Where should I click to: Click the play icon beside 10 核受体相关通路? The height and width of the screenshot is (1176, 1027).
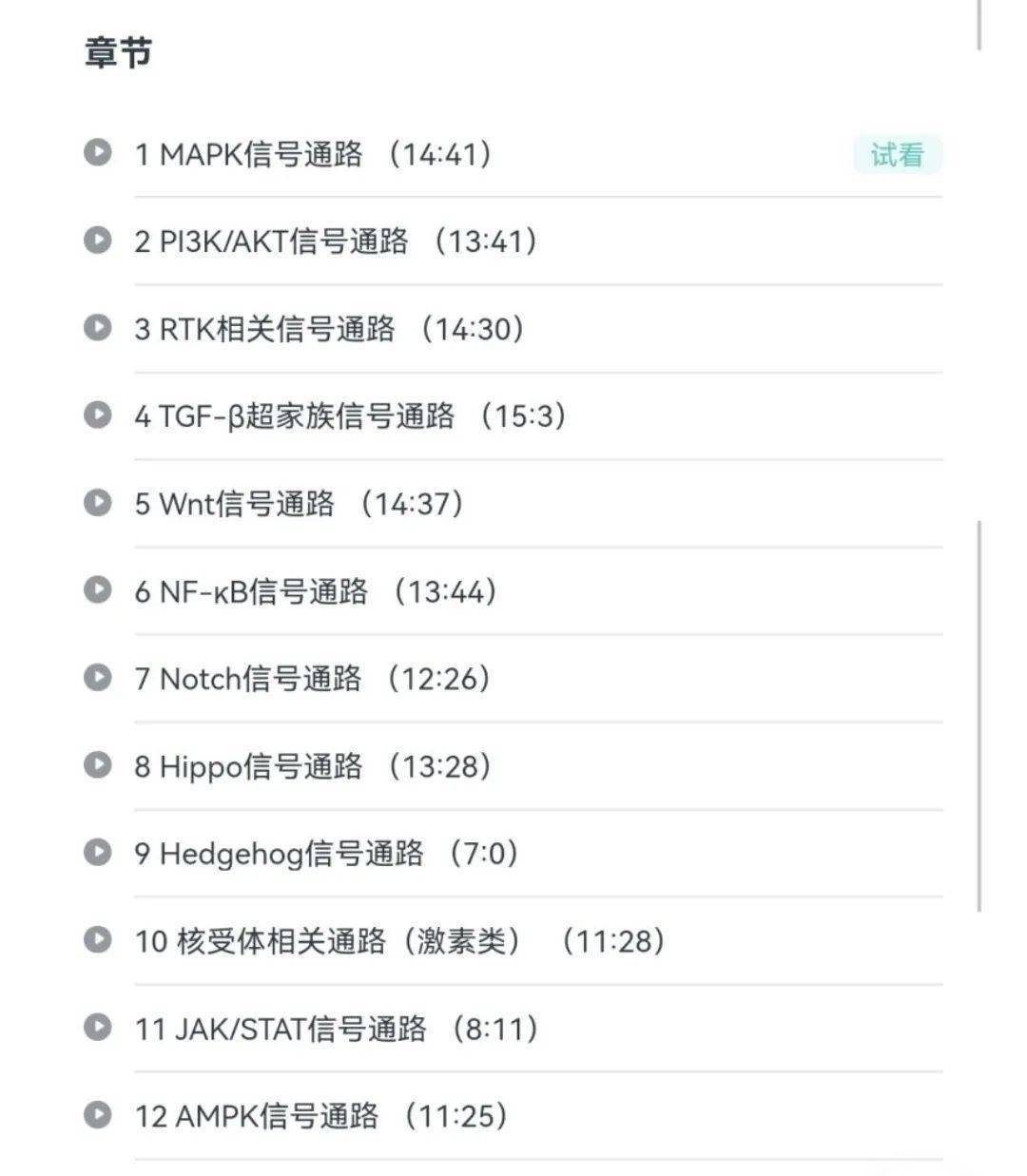[98, 941]
